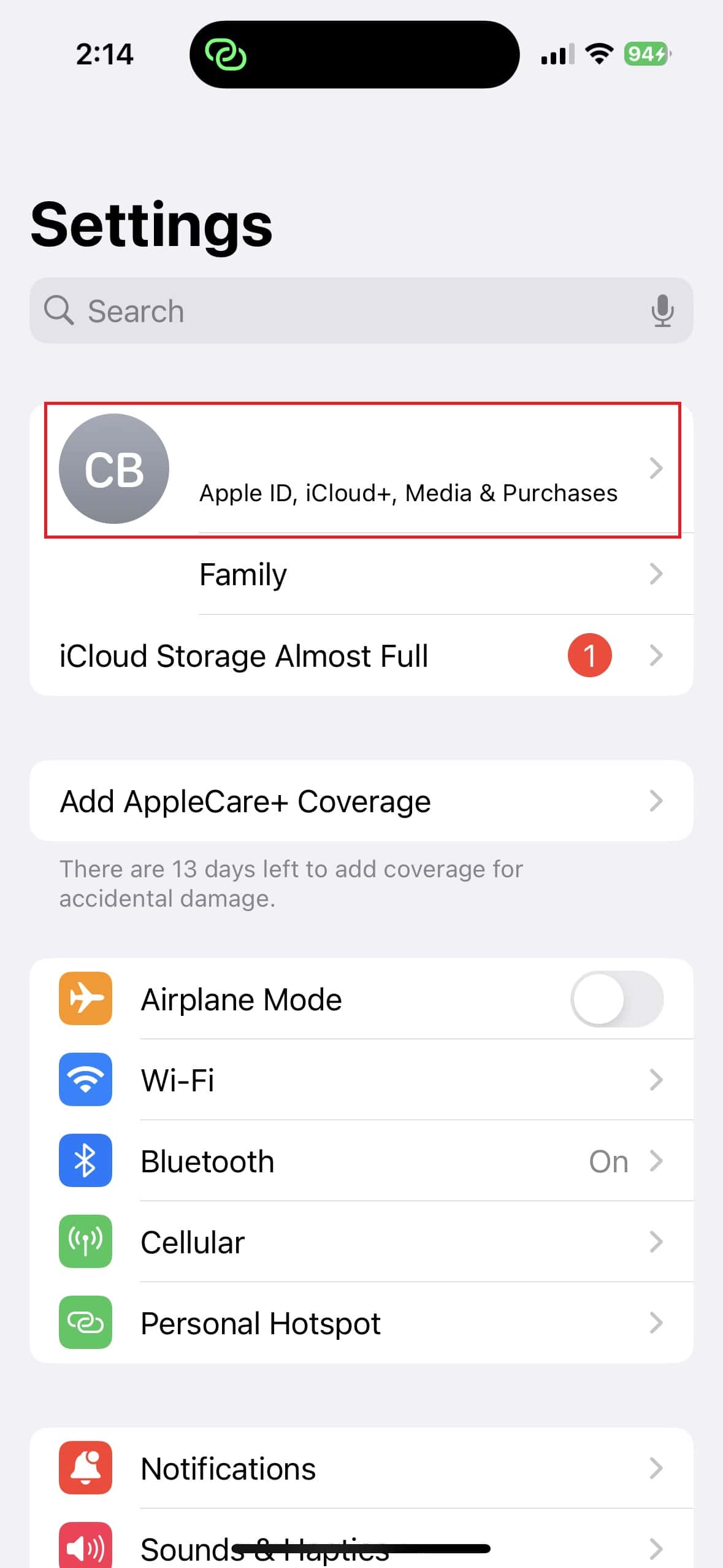Tap the hotspot indicator in the Dynamic Island

point(226,55)
